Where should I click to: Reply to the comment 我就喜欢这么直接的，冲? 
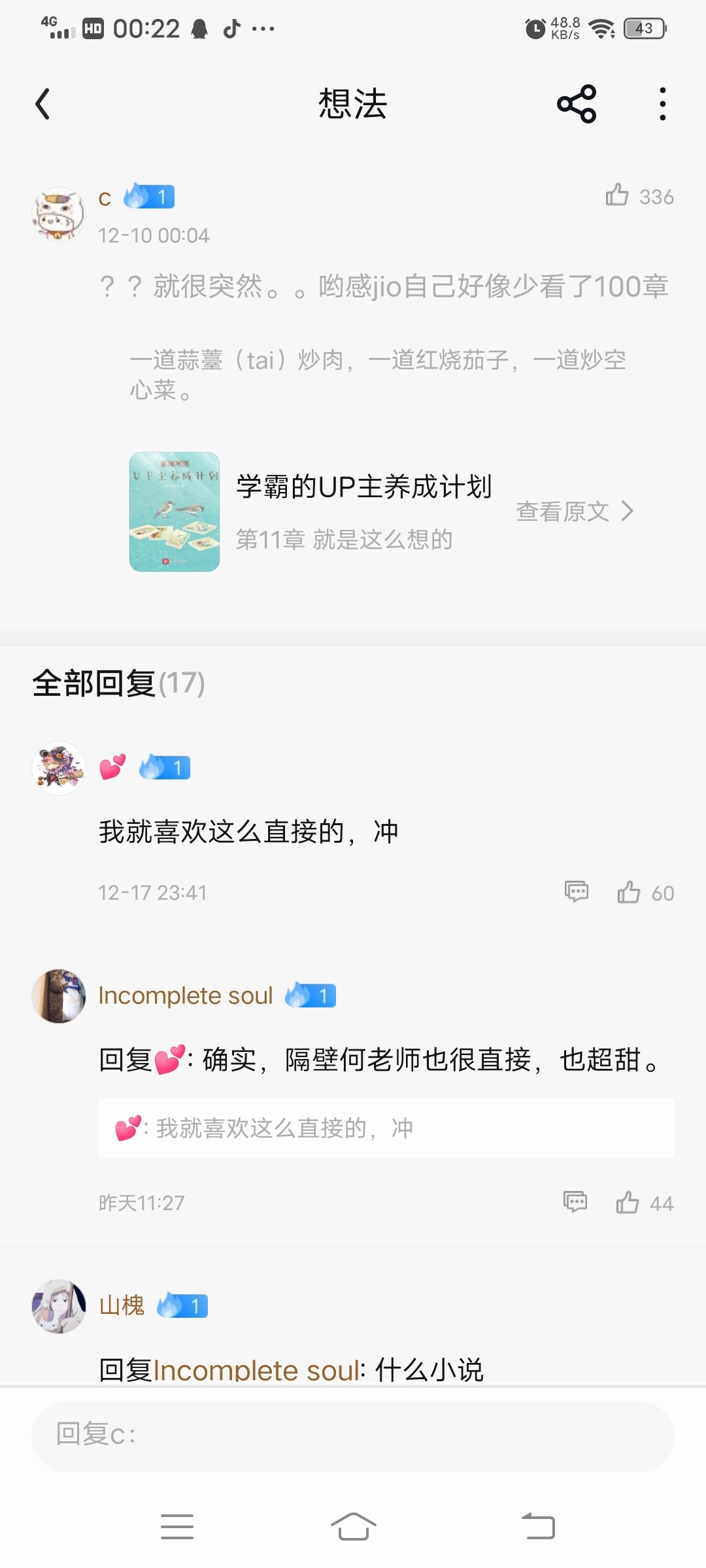click(576, 892)
